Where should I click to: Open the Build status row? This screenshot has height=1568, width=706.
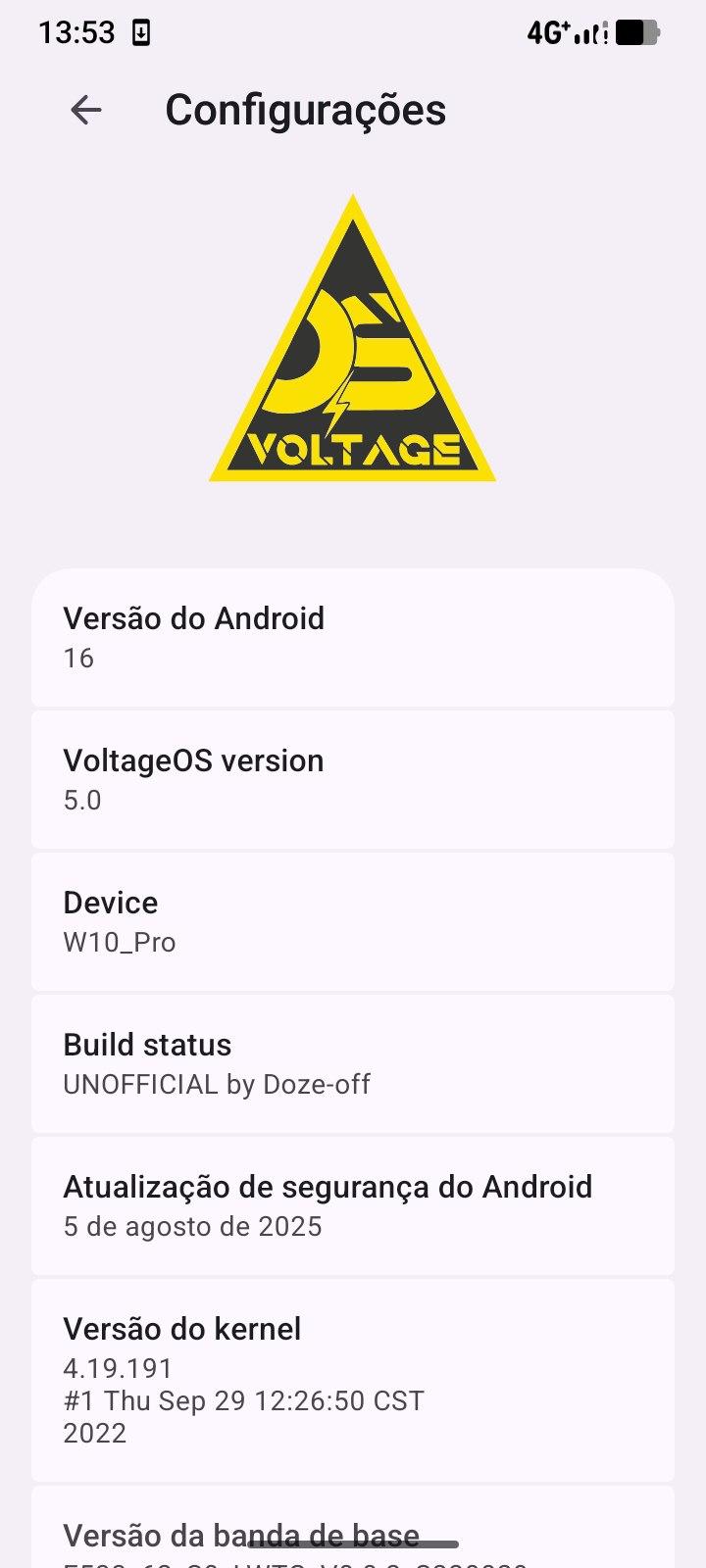point(353,1064)
